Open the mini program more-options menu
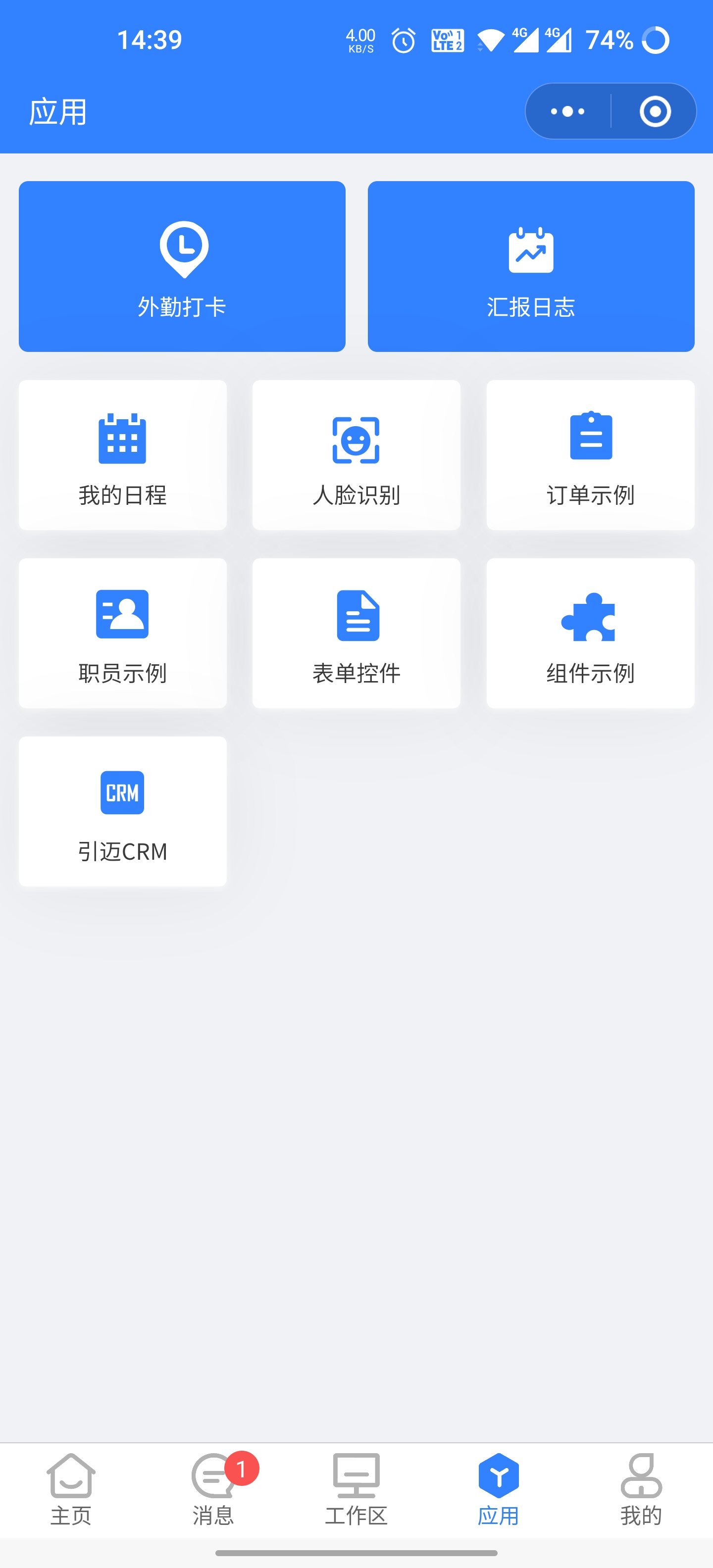 click(567, 111)
